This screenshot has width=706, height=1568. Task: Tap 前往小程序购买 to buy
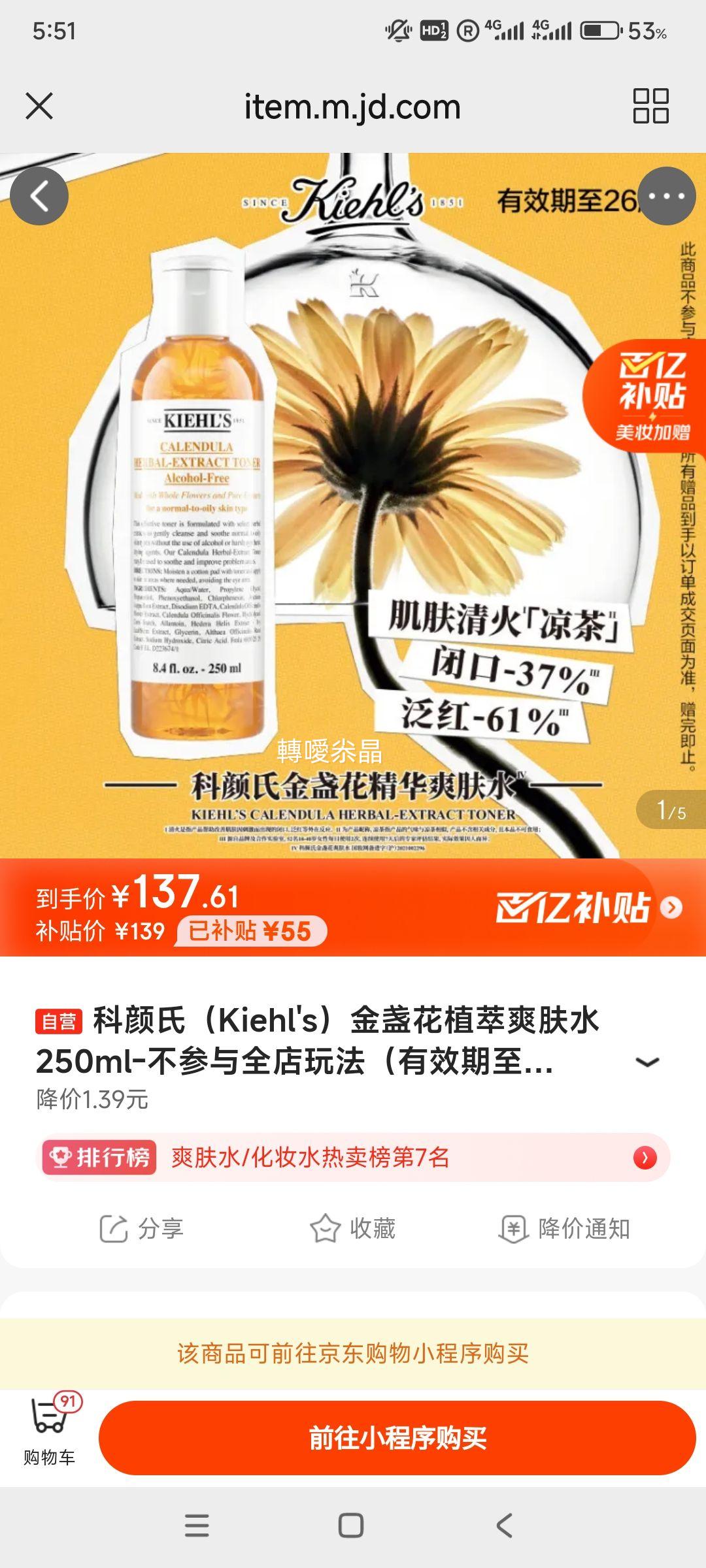[x=397, y=1438]
